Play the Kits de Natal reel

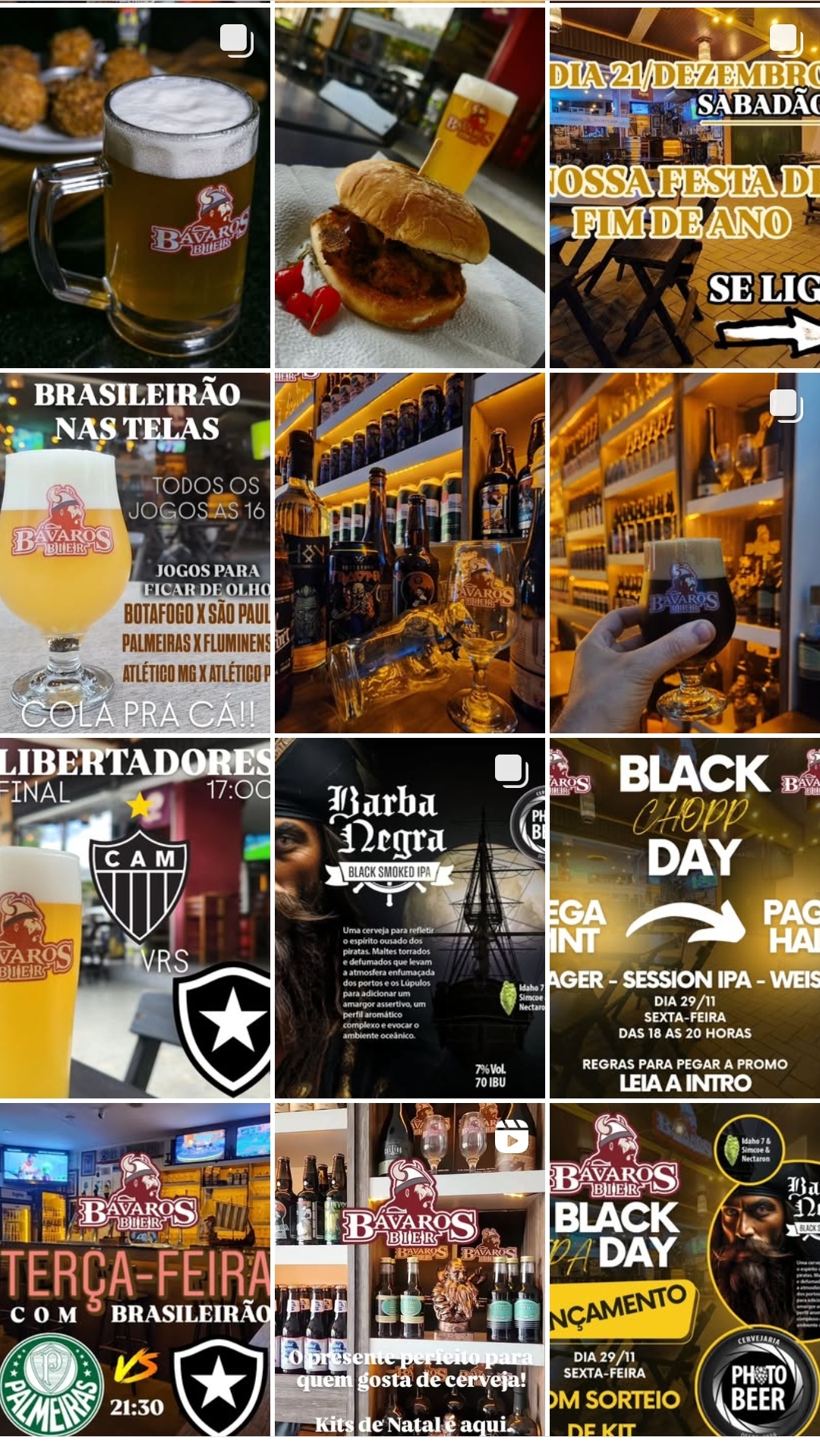[410, 1269]
